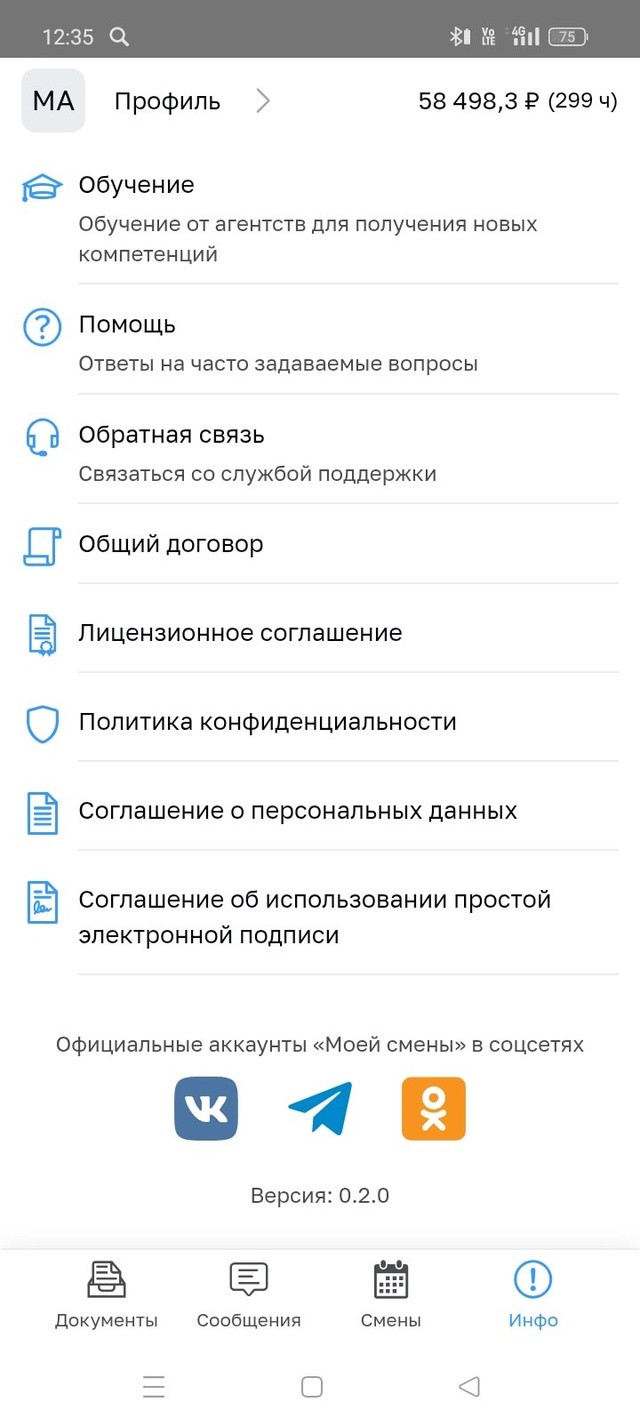Open Политика конфиденциальности
Screen dimensions: 640x1426
(x=320, y=722)
